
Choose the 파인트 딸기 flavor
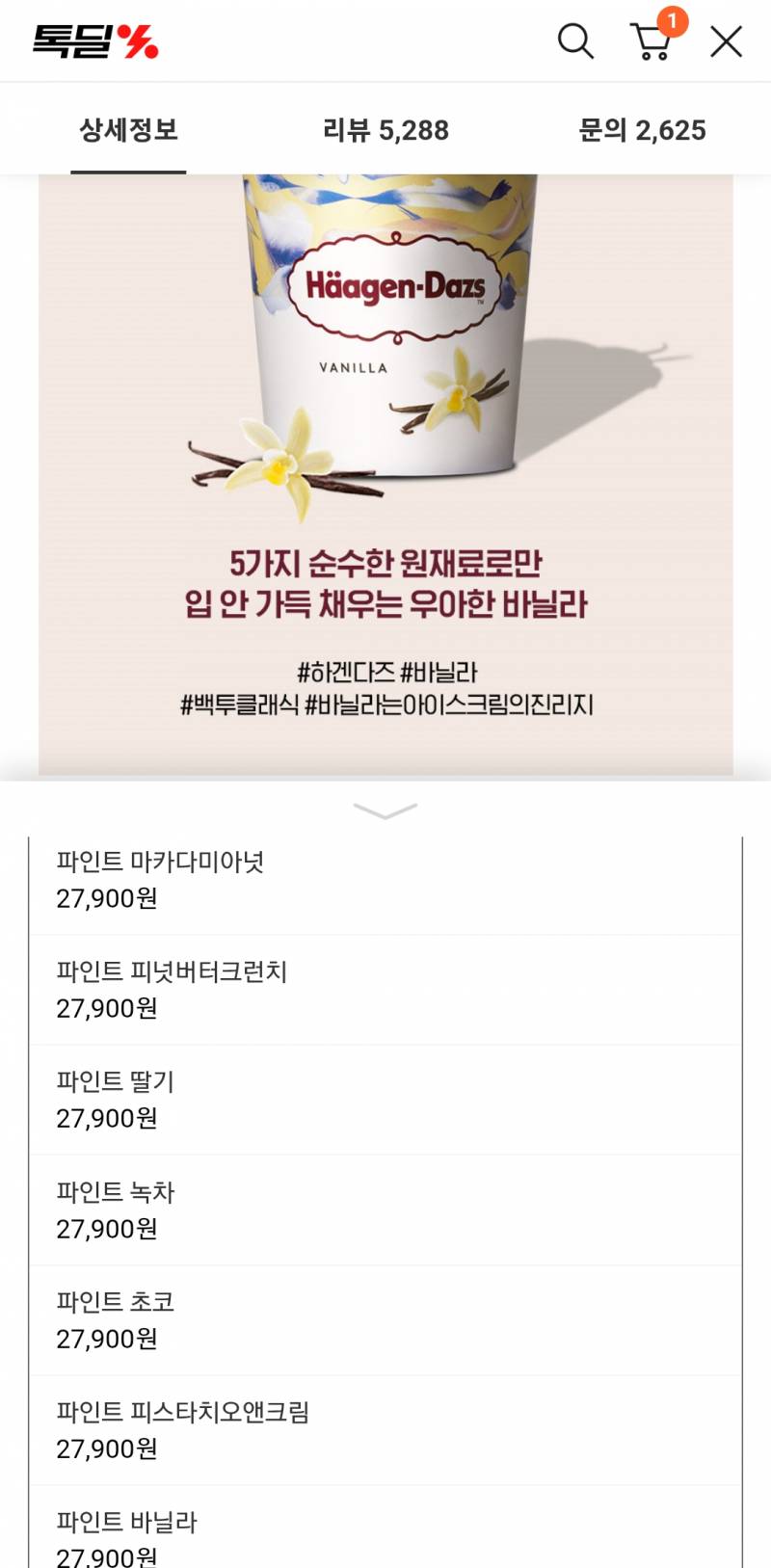point(385,1099)
